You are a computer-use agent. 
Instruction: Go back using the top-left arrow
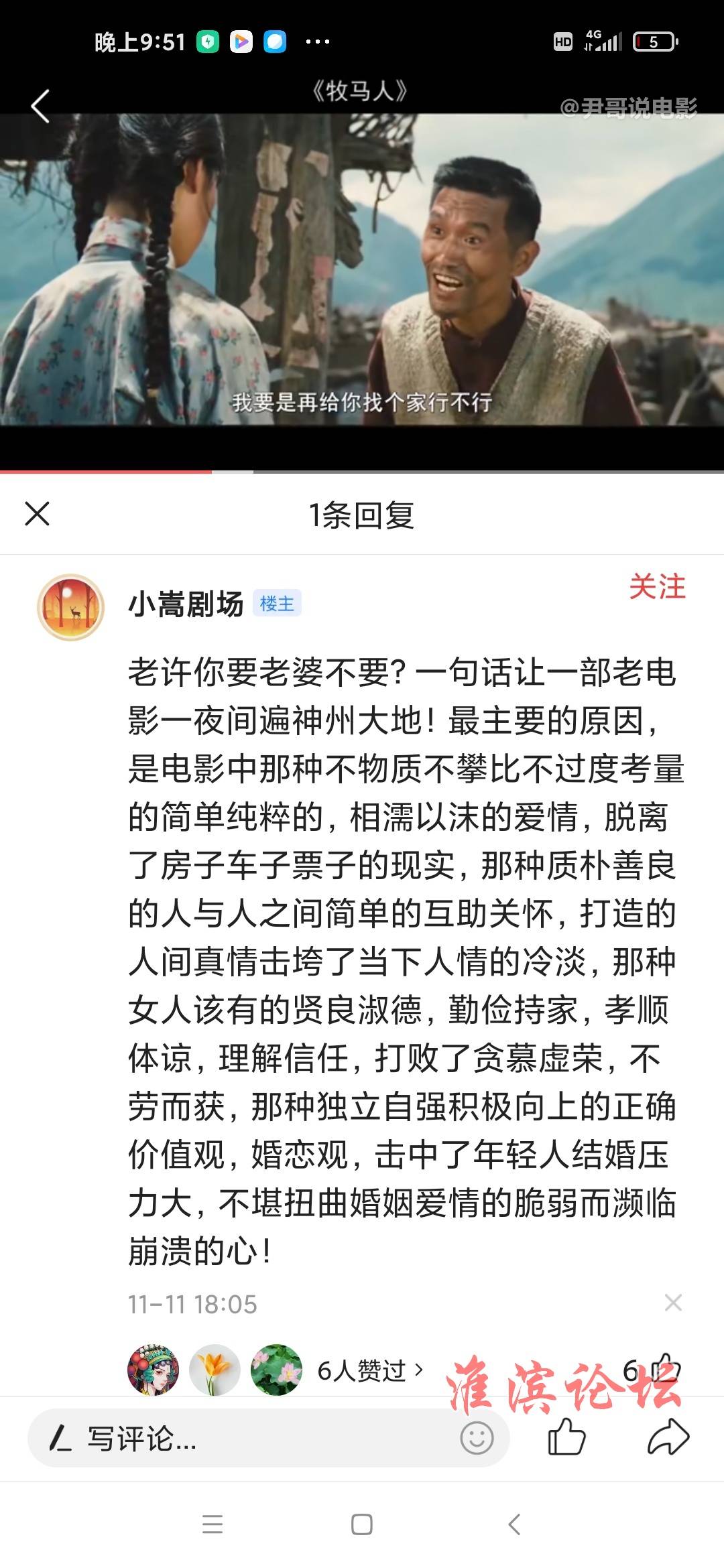(40, 107)
